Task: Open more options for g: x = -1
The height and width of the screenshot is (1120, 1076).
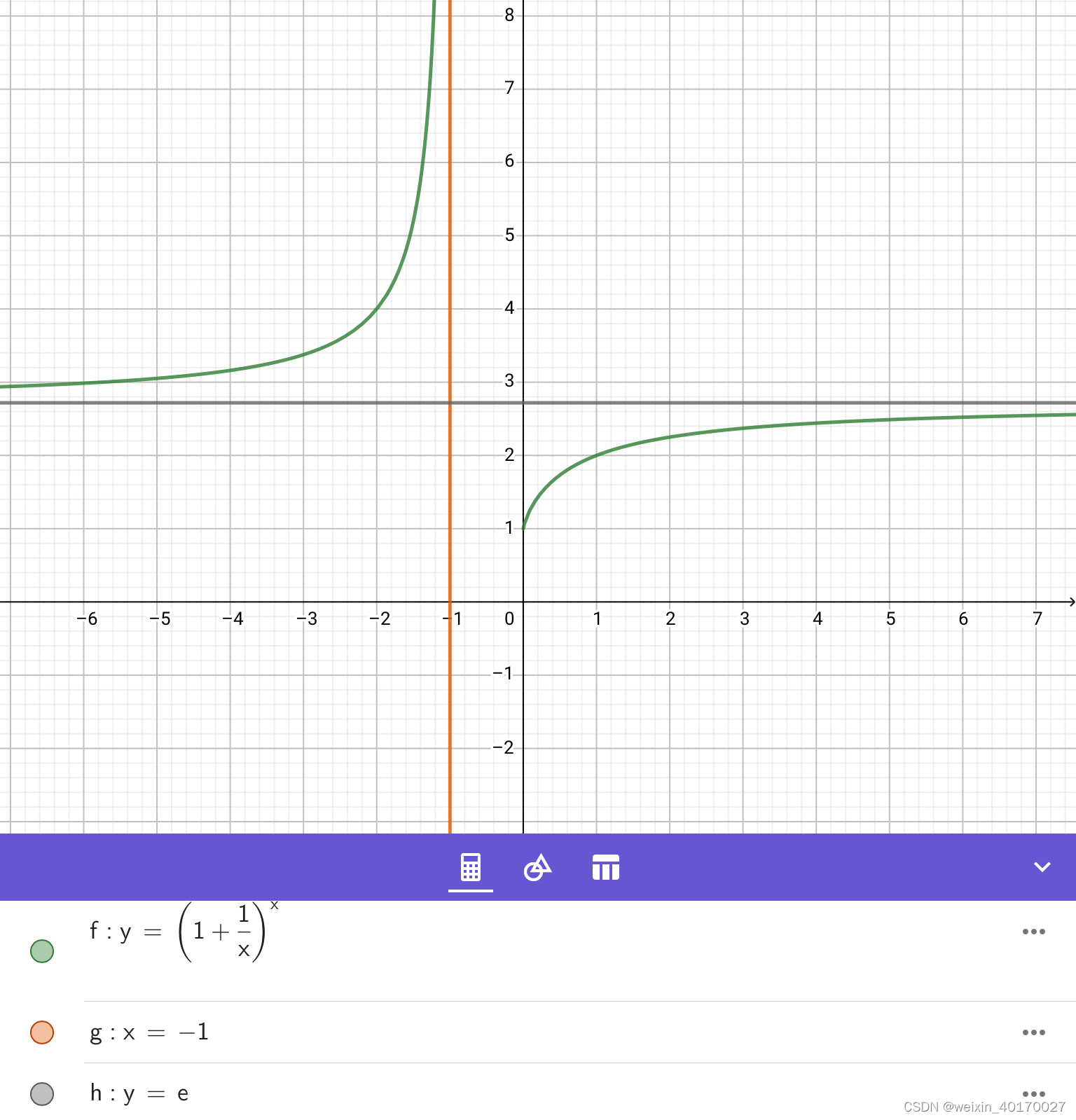Action: [x=1033, y=1032]
